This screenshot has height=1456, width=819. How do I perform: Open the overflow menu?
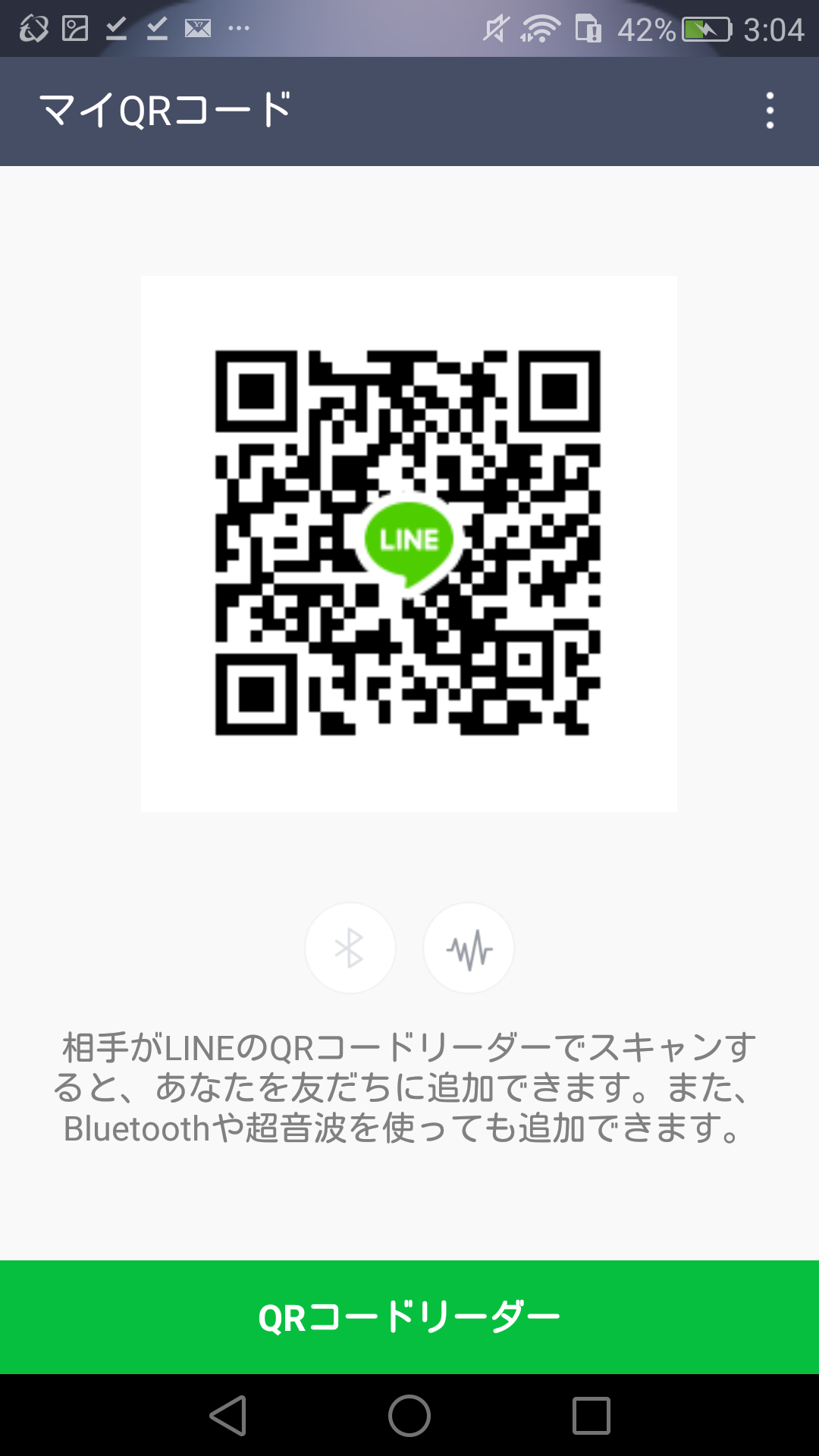[x=770, y=111]
